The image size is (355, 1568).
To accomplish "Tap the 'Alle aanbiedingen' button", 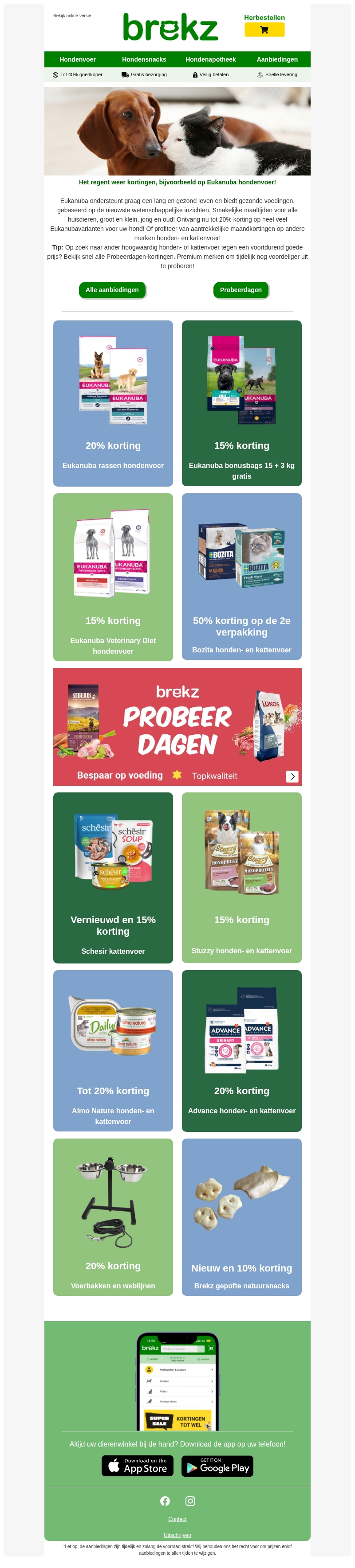I will [x=112, y=290].
